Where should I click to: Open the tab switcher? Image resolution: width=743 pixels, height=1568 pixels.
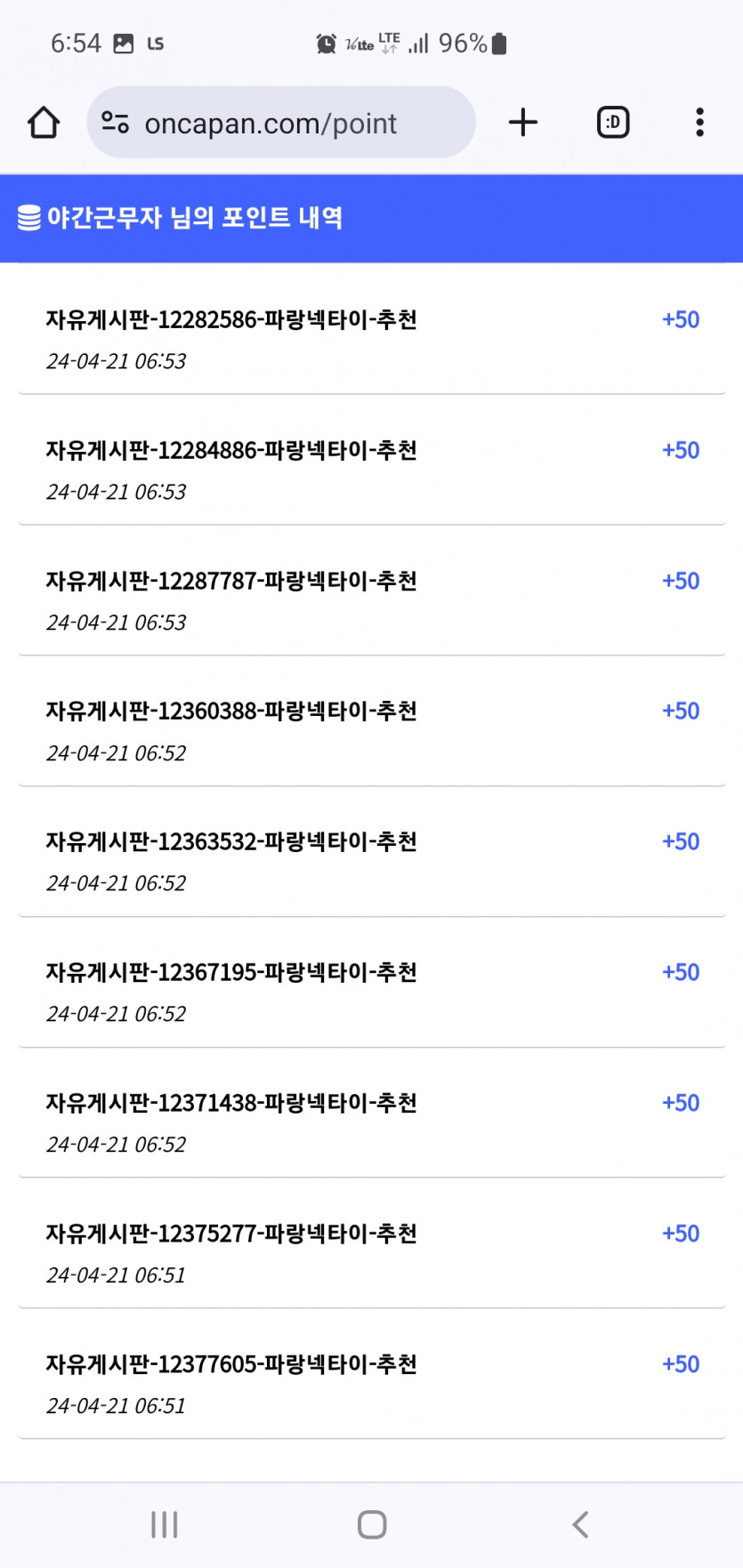(x=613, y=123)
